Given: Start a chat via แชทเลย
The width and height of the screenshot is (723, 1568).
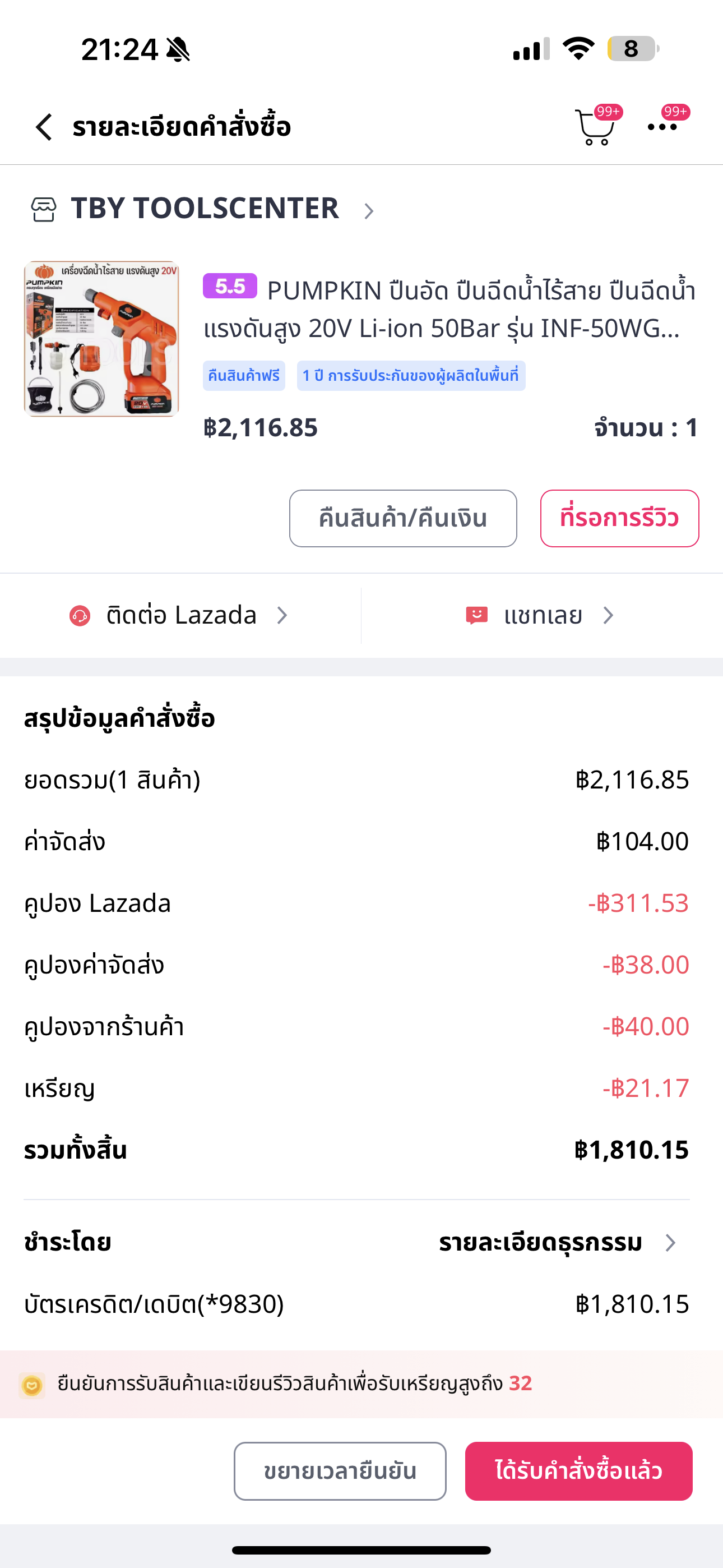Looking at the screenshot, I should point(540,615).
